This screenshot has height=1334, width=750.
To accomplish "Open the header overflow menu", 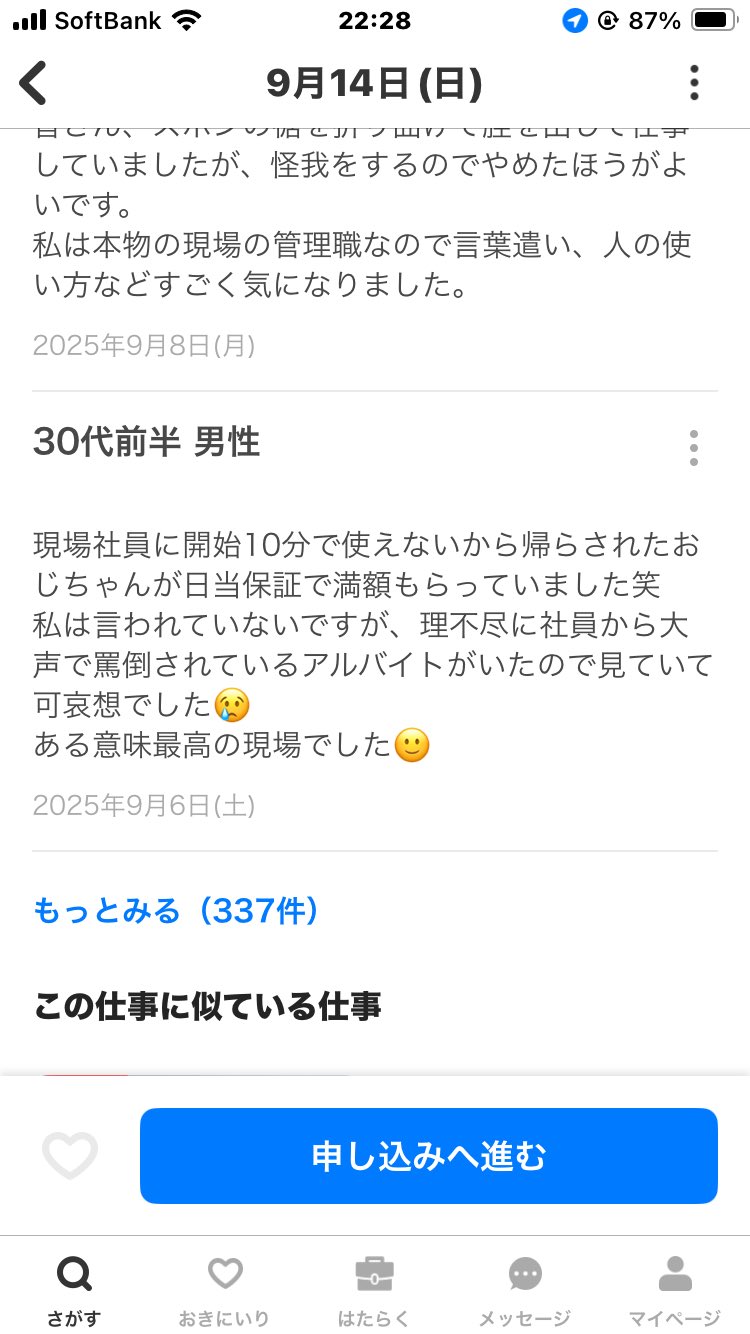I will 694,83.
